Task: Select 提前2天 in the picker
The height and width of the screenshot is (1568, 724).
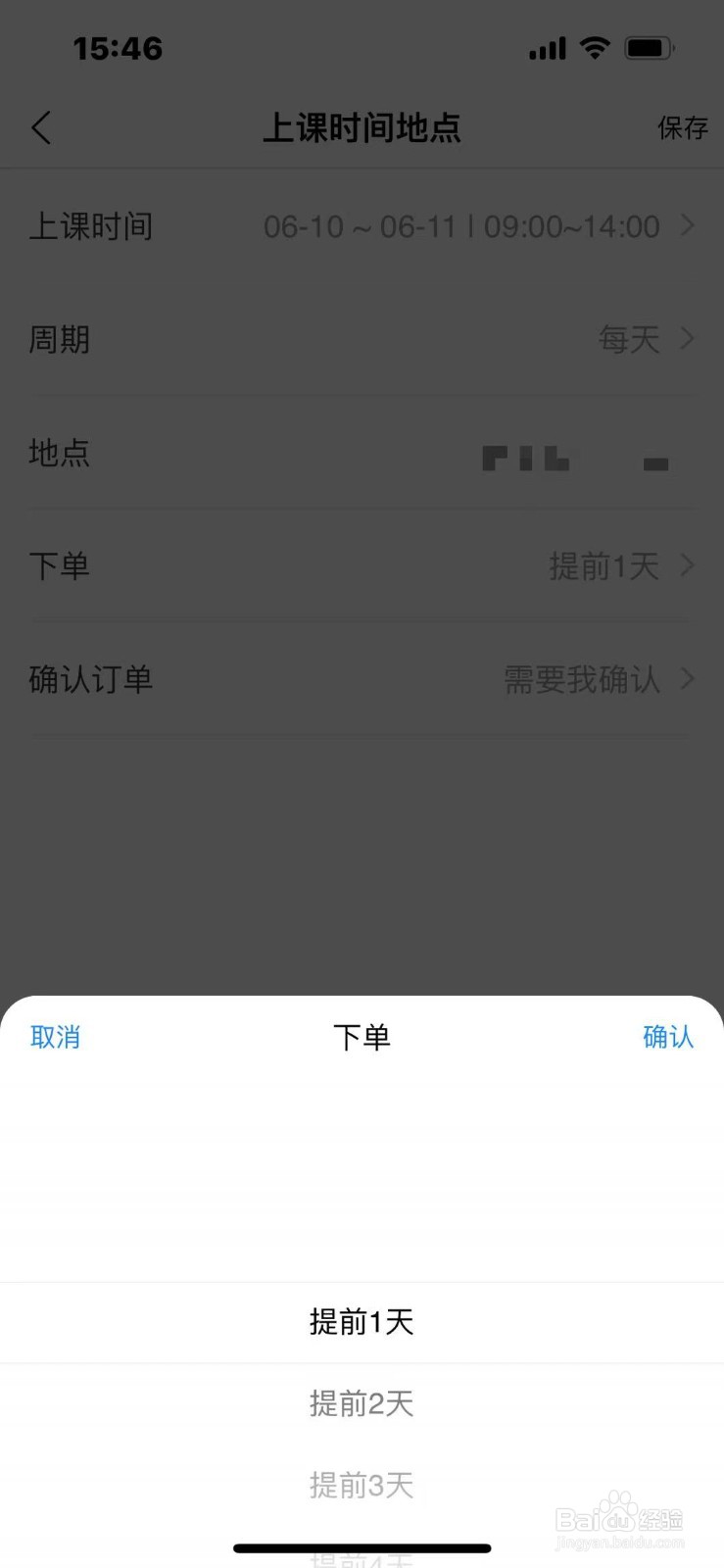Action: [362, 1403]
